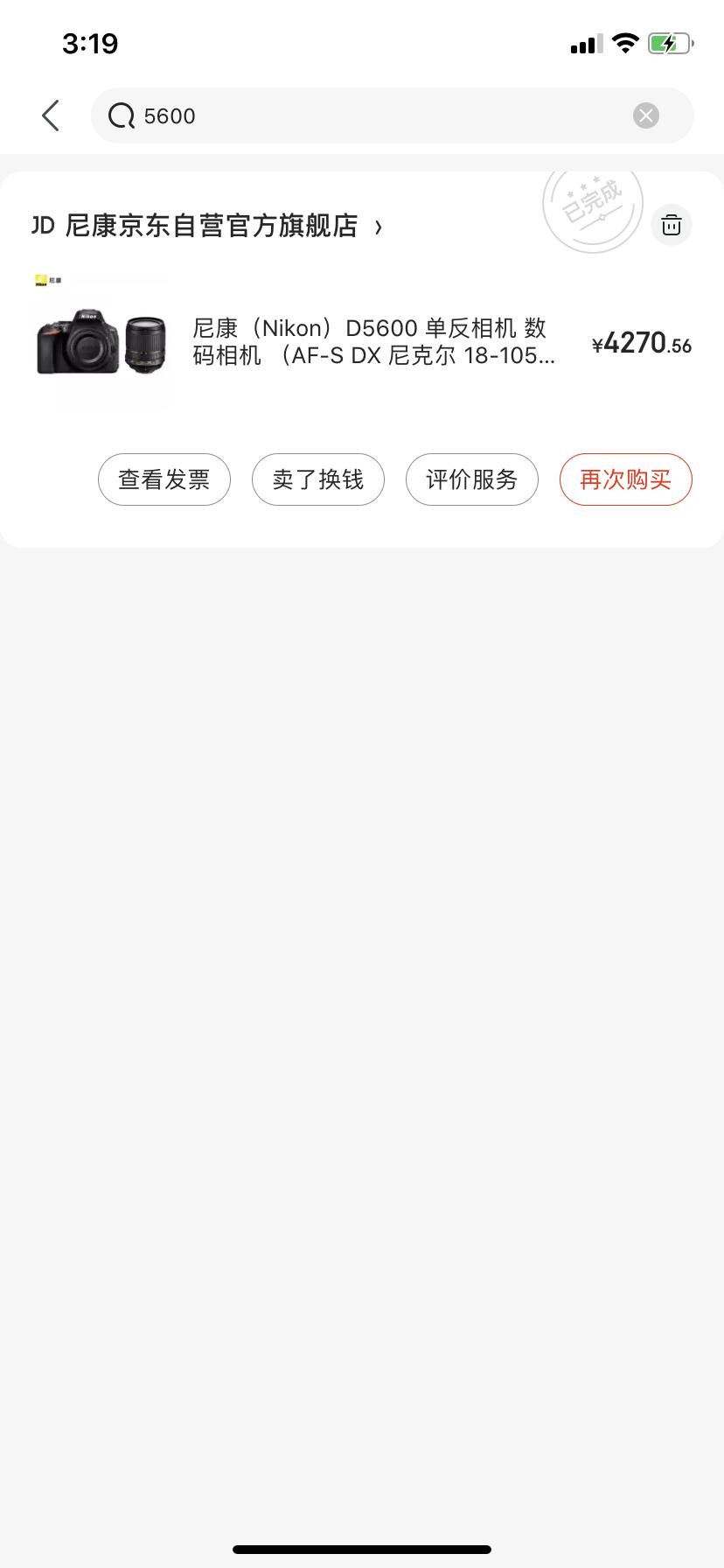Expand the 尼康京东自营官方旗舰店 store page via chevron

point(379,226)
